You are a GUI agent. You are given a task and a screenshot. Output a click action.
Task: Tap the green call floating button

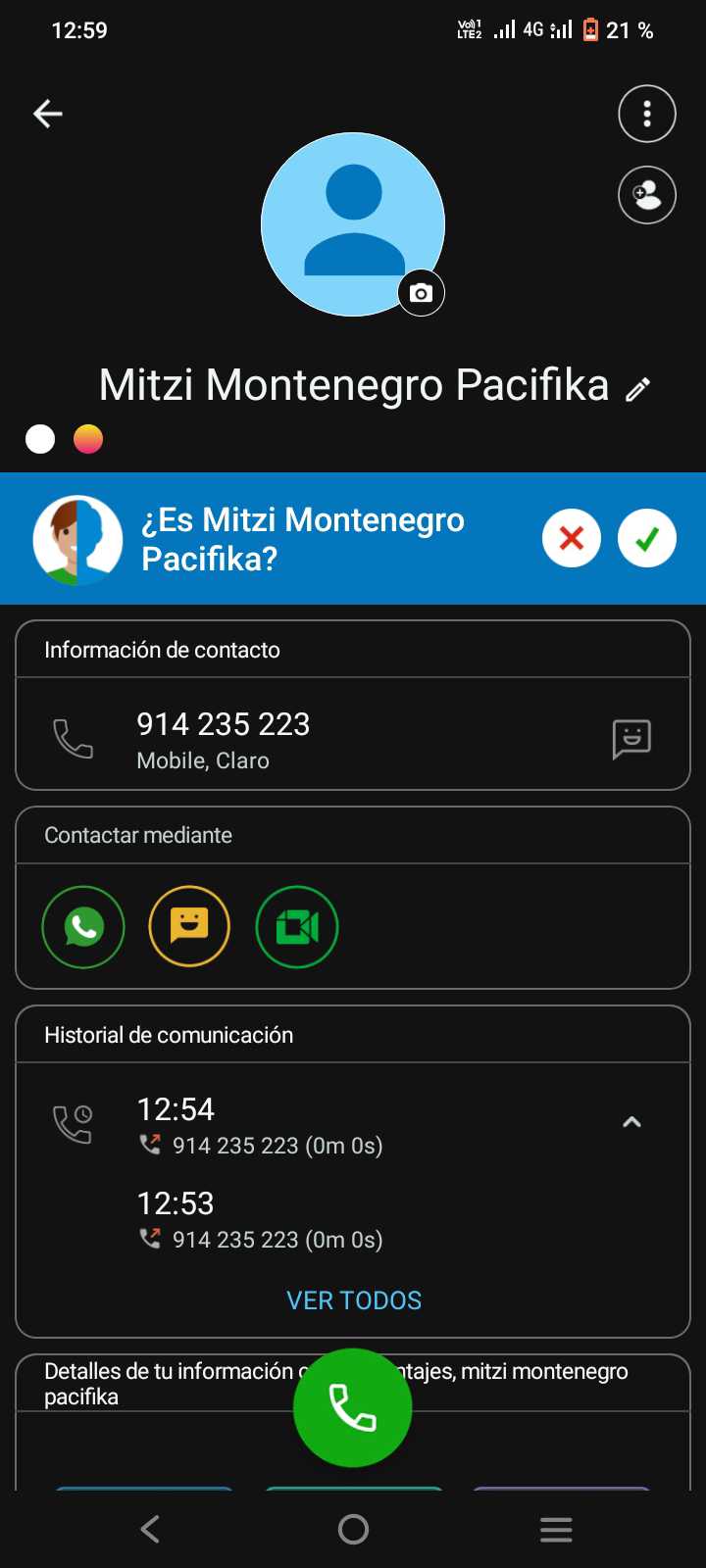352,1407
